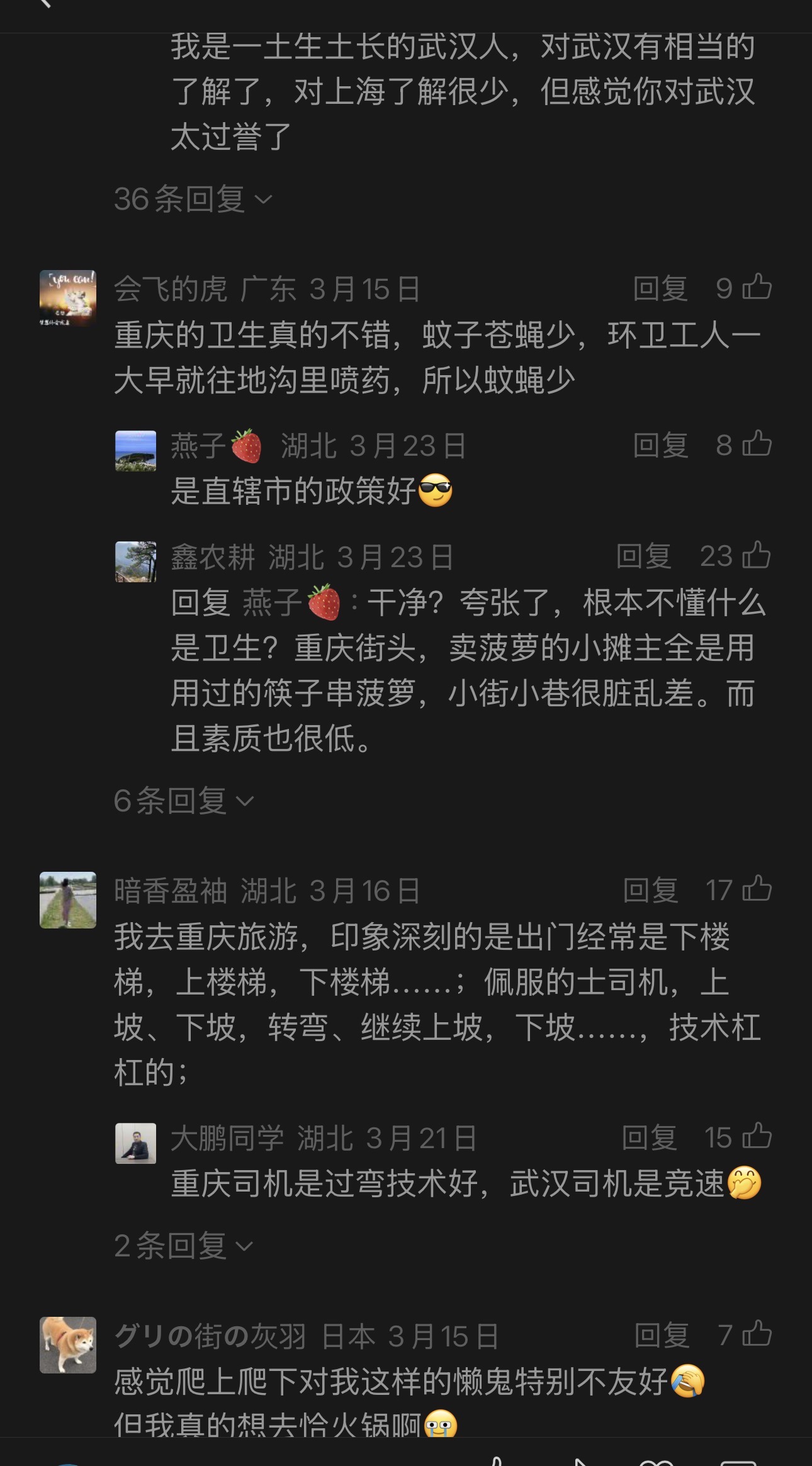This screenshot has width=812, height=1466.
Task: Reply to 大鹏同学's comment
Action: (x=649, y=1137)
